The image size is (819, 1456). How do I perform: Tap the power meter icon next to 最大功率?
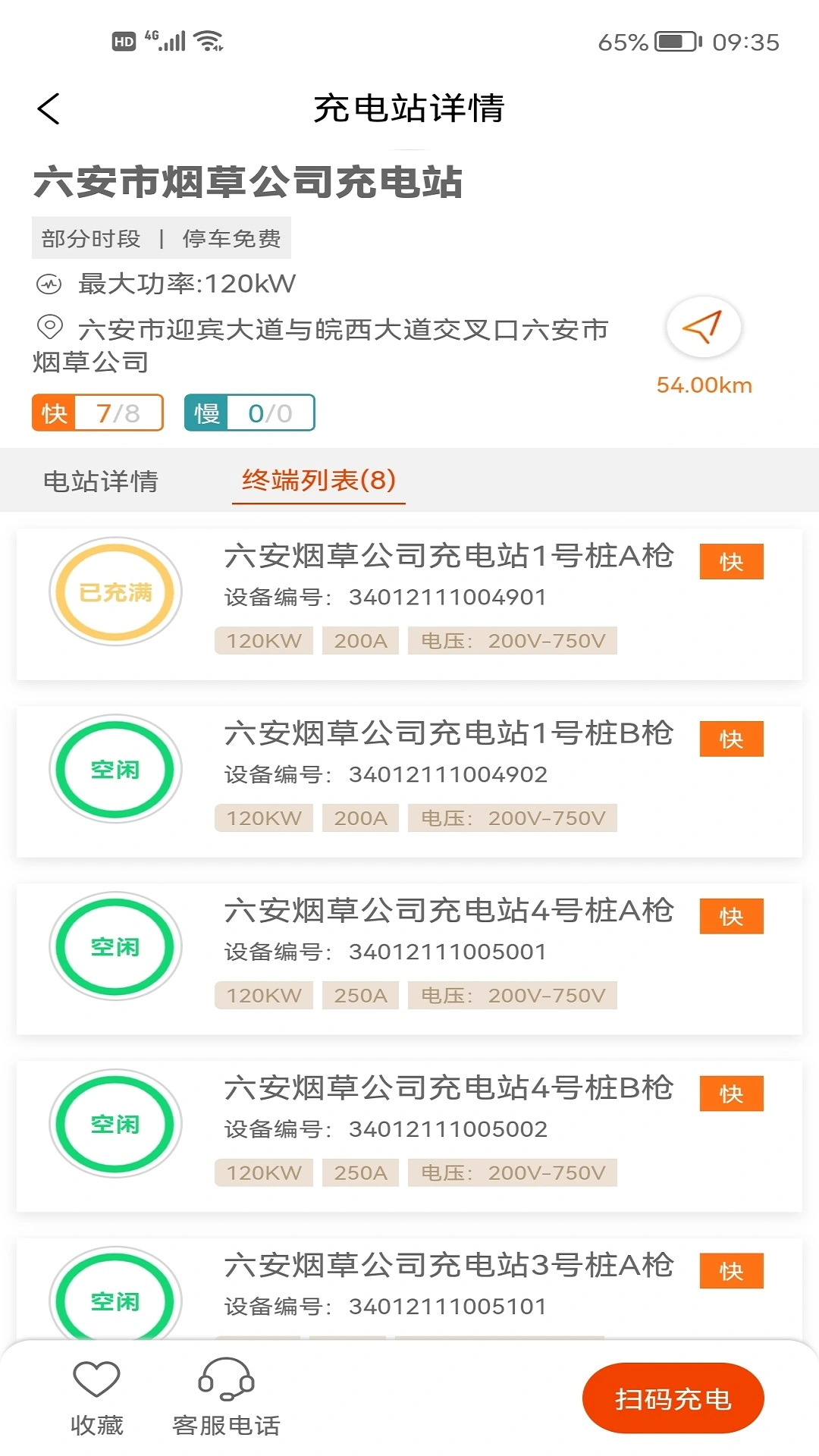pyautogui.click(x=49, y=284)
